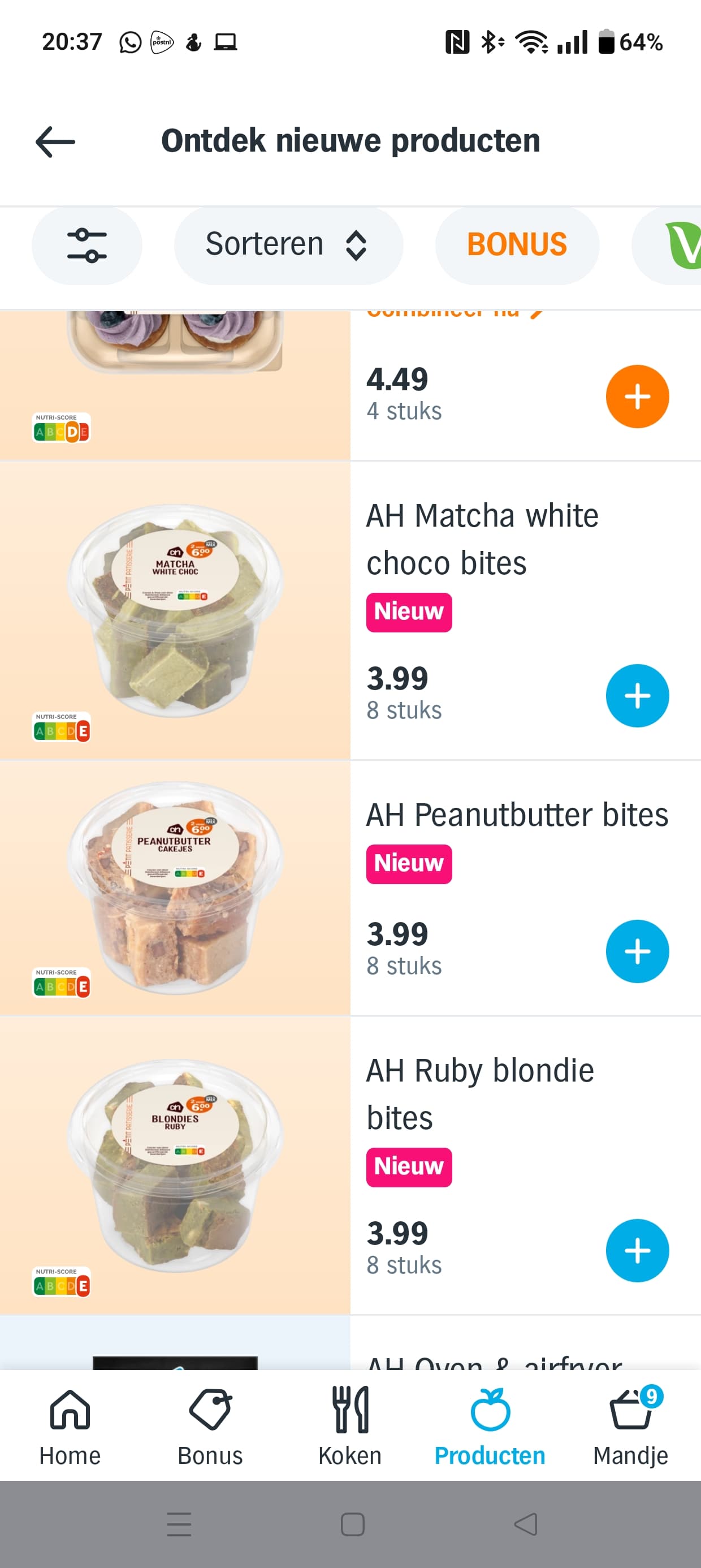Open the filter options
This screenshot has height=1568, width=701.
(x=87, y=245)
